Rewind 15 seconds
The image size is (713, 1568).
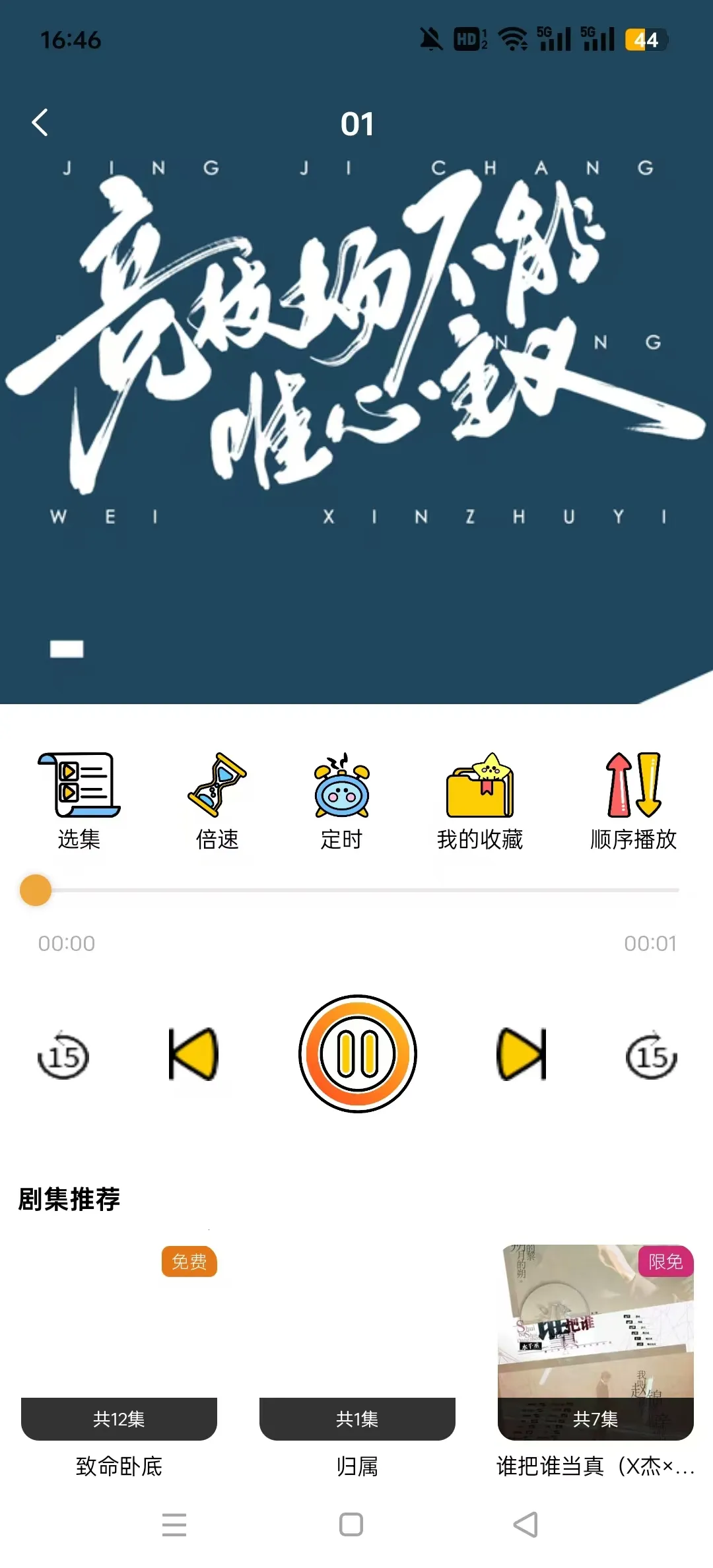click(x=64, y=1054)
